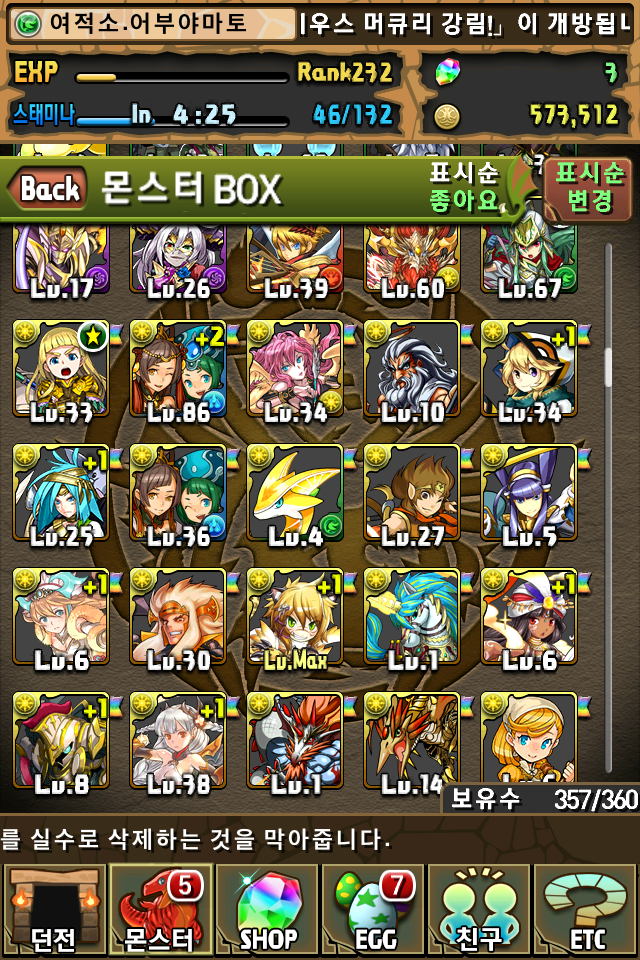Change sort order with 표시순 변경
Image resolution: width=640 pixels, height=960 pixels.
(x=590, y=188)
